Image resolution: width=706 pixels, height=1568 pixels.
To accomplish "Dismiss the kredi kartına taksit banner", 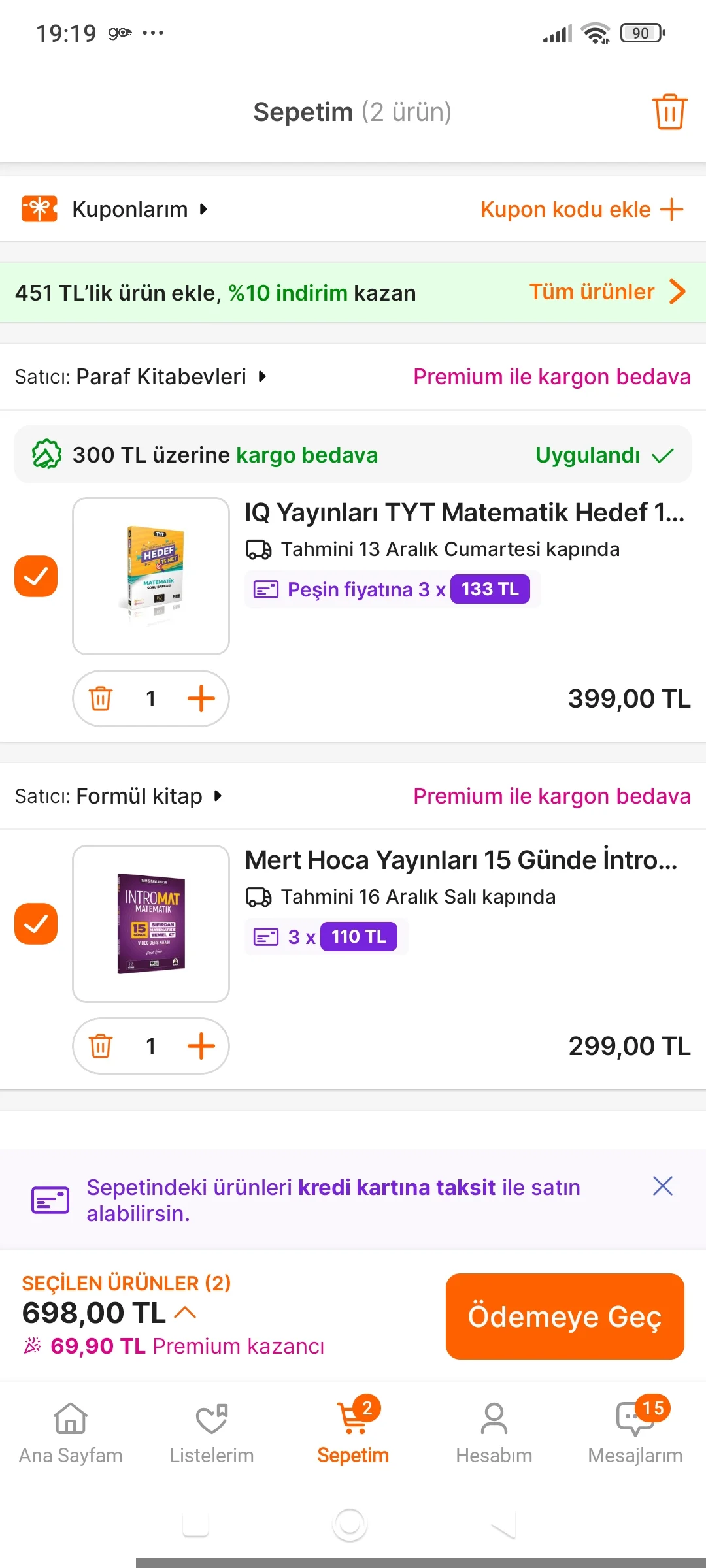I will [662, 1186].
